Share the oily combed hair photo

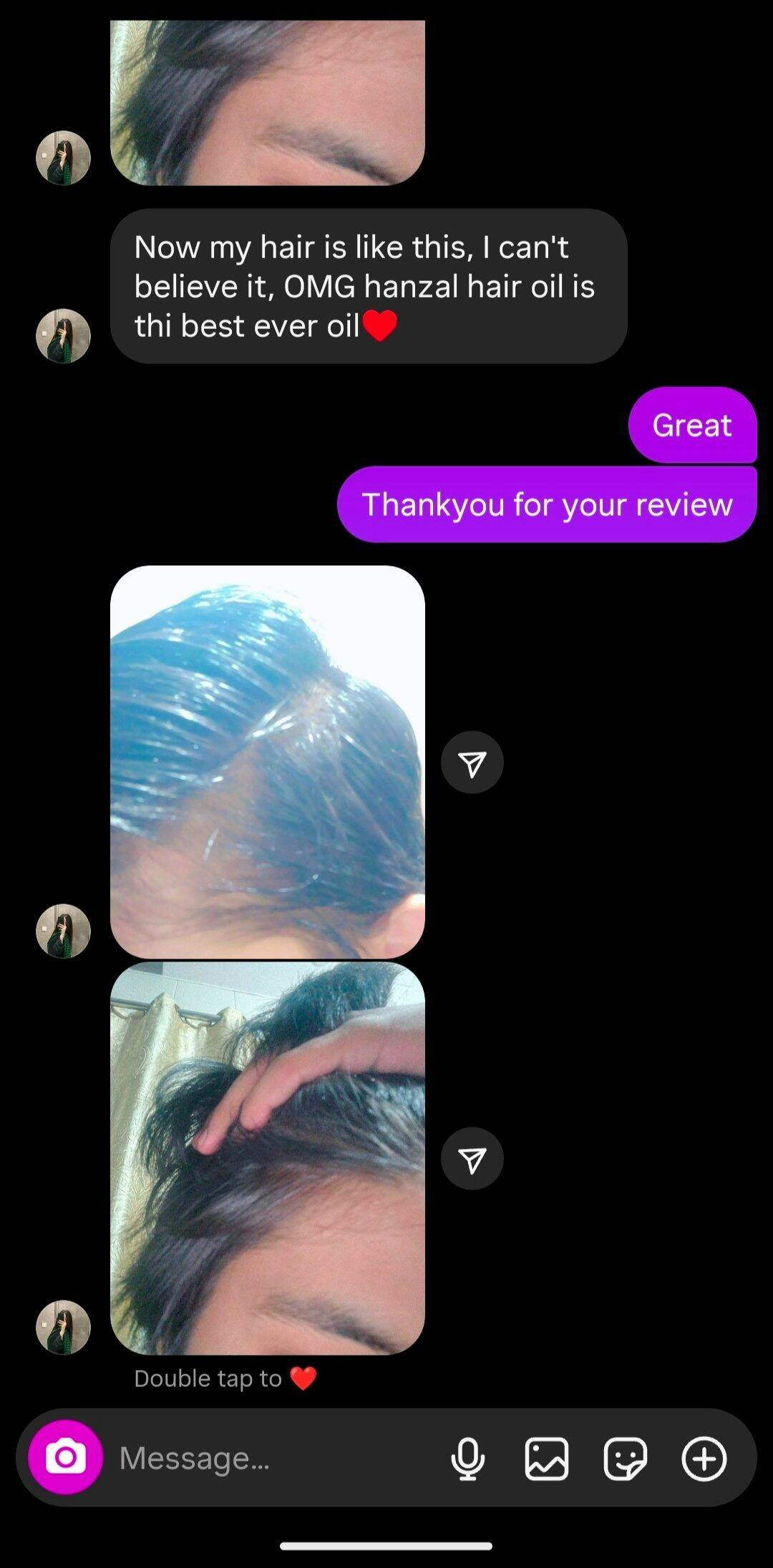pos(472,763)
